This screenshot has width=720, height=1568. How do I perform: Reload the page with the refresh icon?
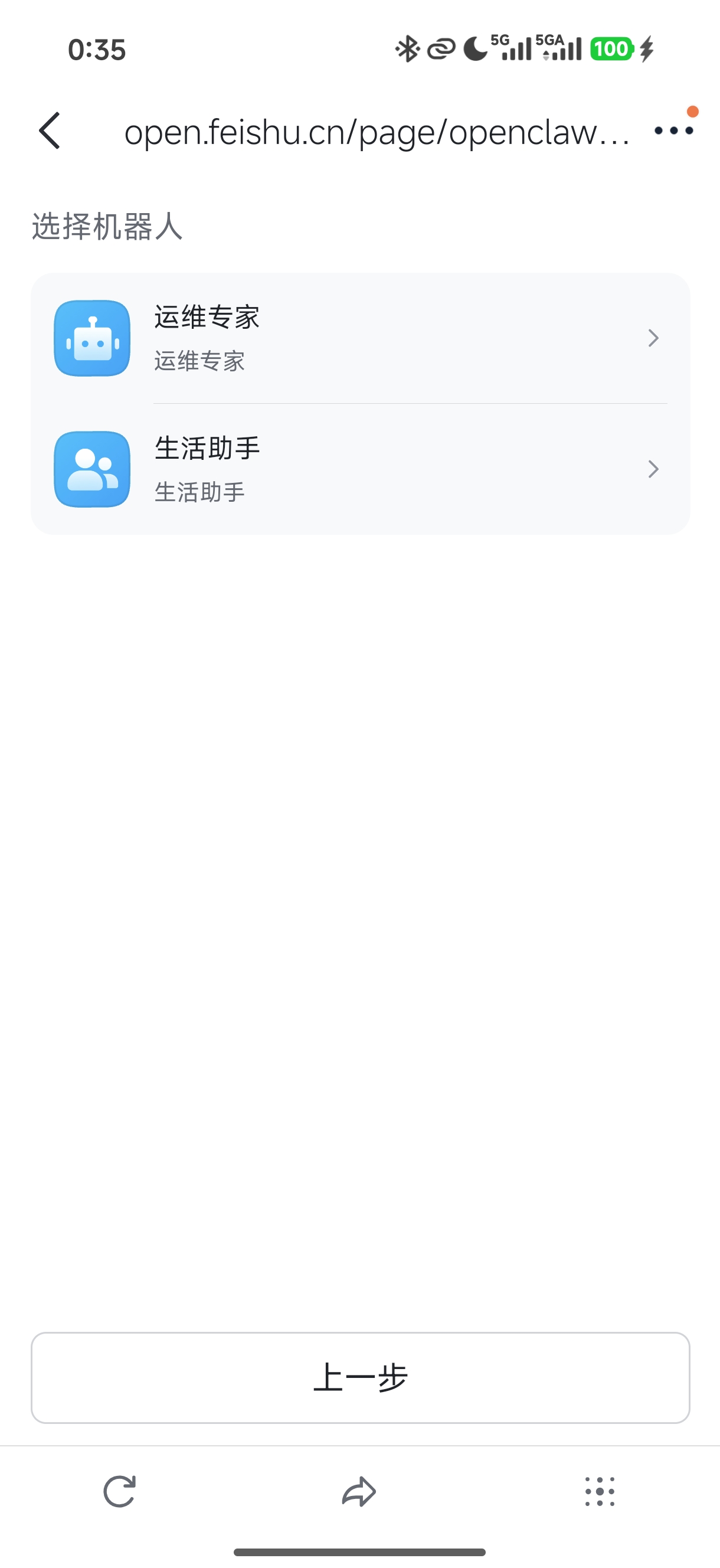(119, 1491)
